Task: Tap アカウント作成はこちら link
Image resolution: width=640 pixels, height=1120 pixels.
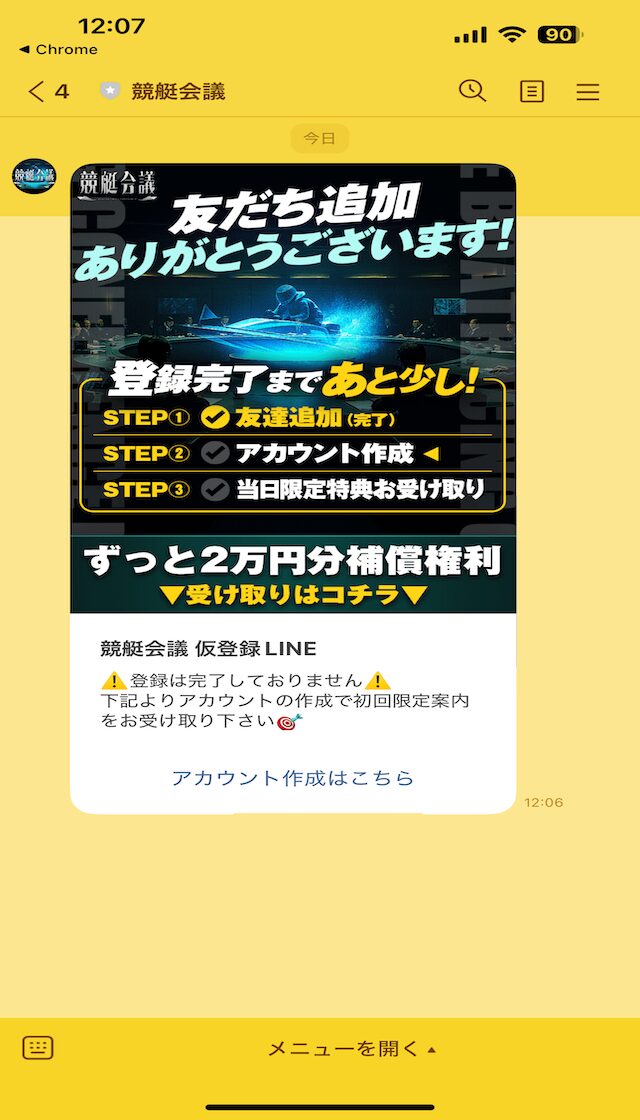Action: [292, 778]
